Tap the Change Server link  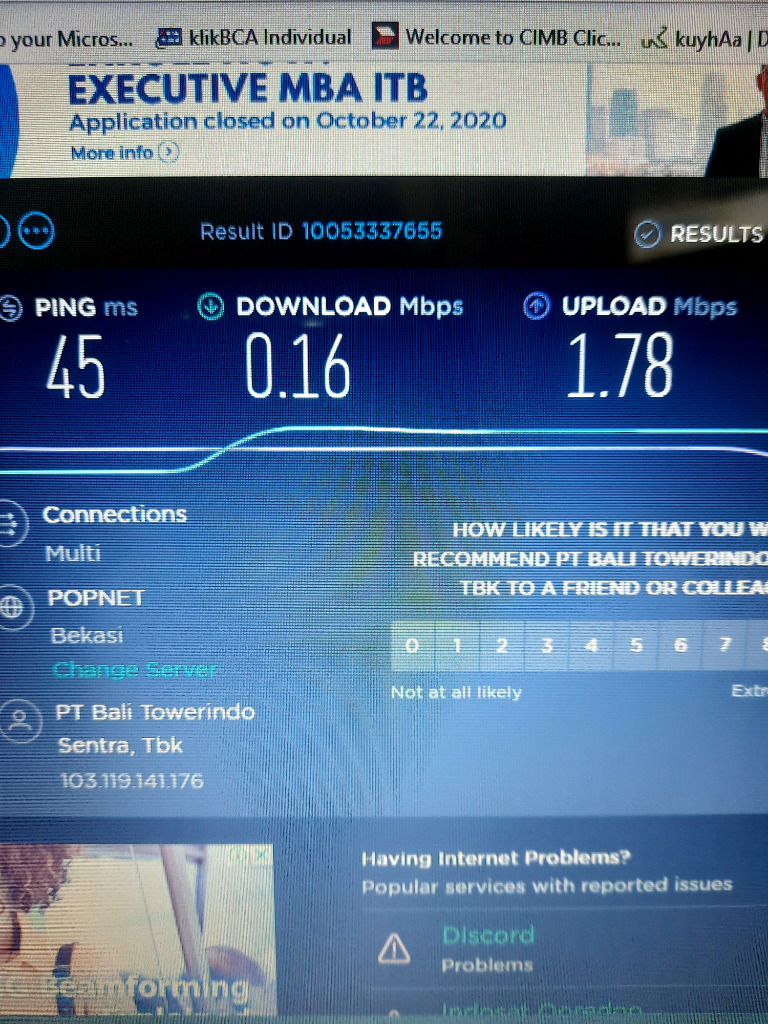point(133,670)
